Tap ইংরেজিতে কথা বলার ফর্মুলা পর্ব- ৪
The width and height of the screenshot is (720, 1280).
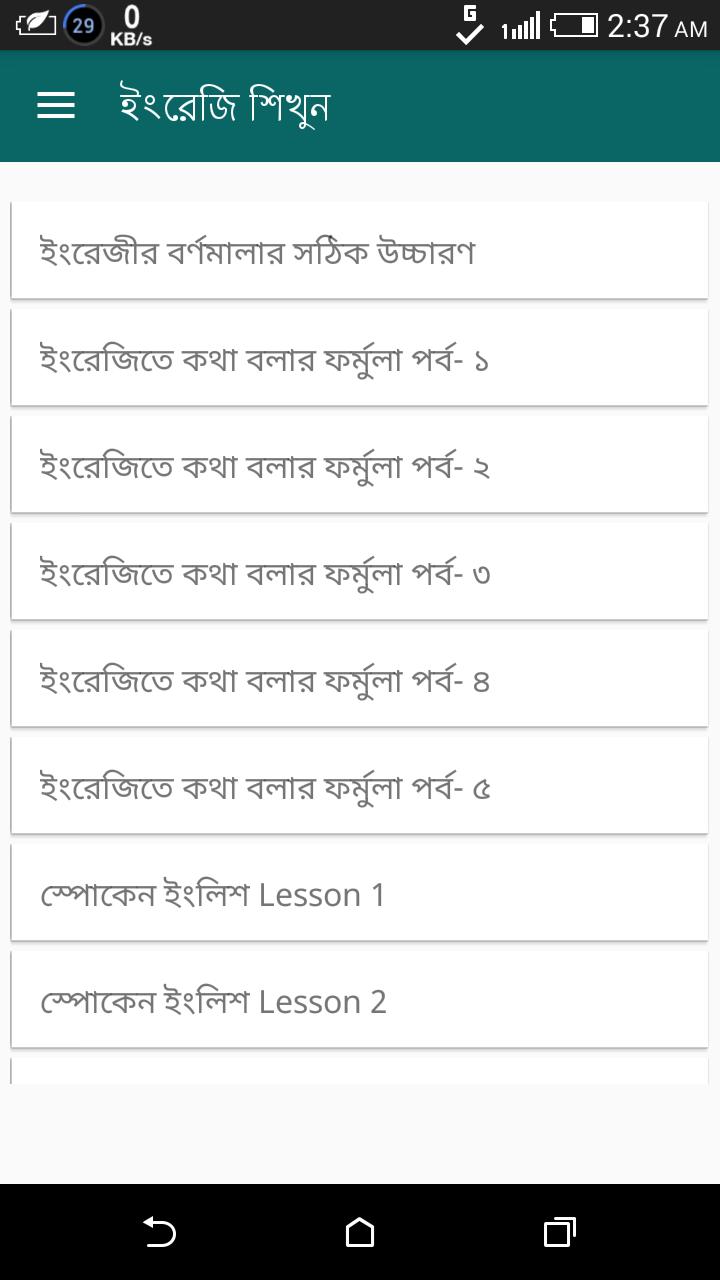360,679
